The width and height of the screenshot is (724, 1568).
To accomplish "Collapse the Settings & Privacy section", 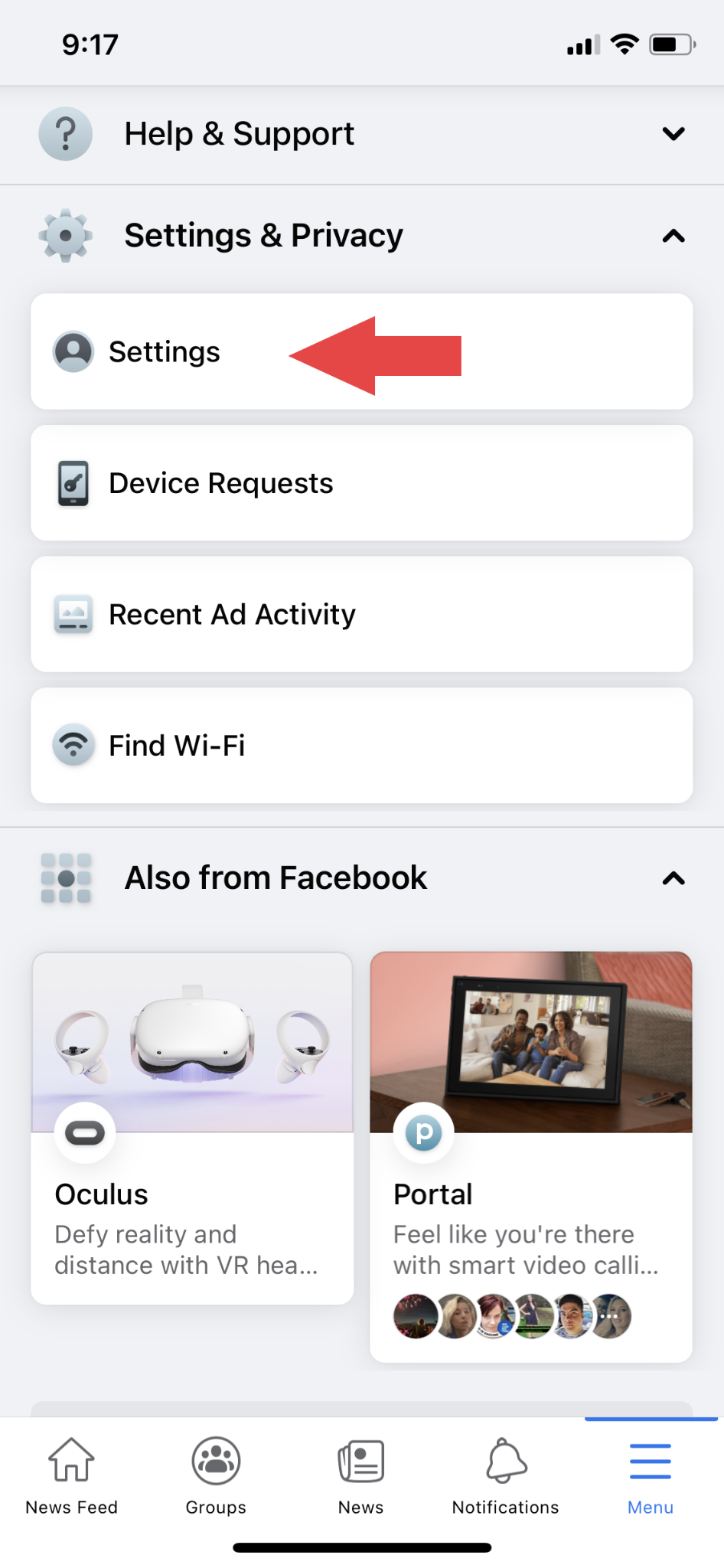I will [x=672, y=236].
